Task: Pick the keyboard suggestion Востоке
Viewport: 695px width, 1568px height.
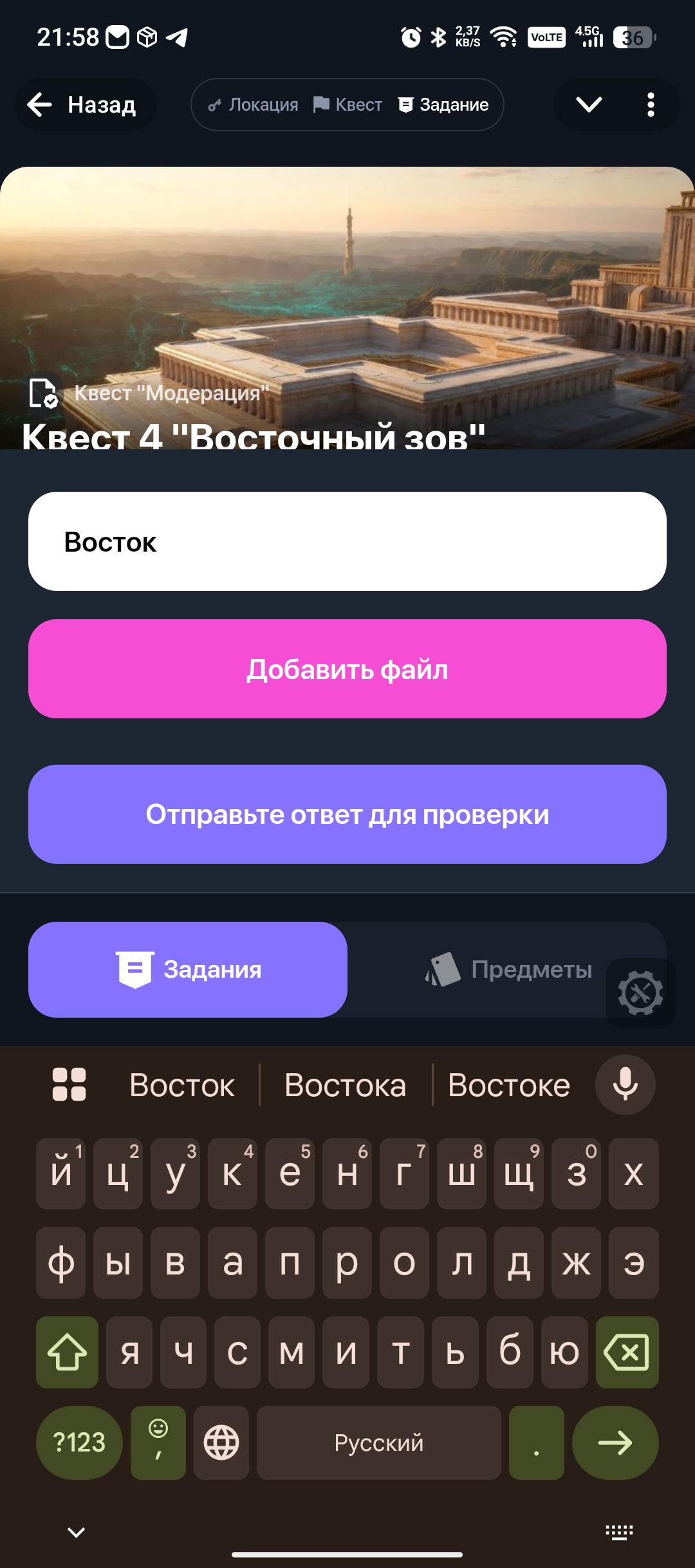Action: [x=509, y=1085]
